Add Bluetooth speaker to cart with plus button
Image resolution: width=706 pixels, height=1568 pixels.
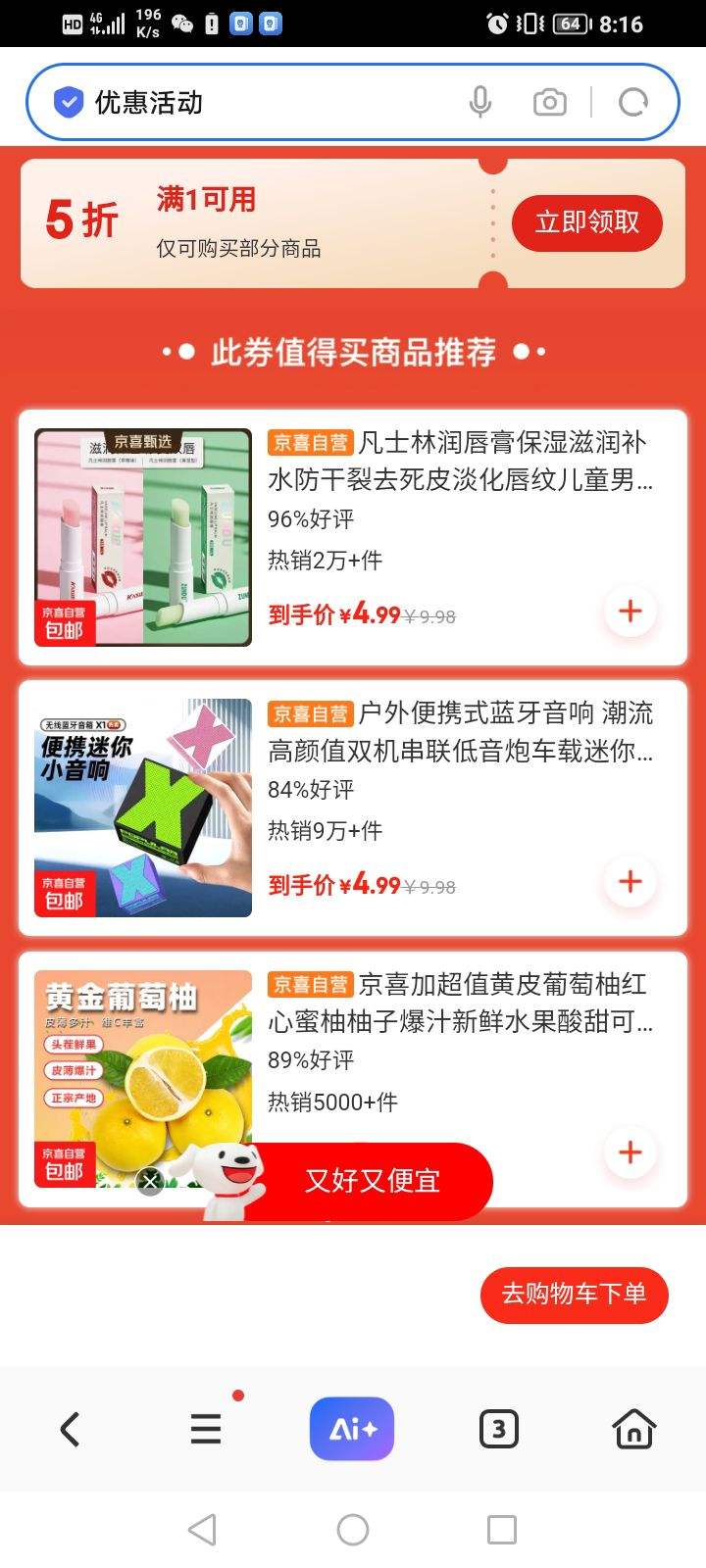[630, 882]
